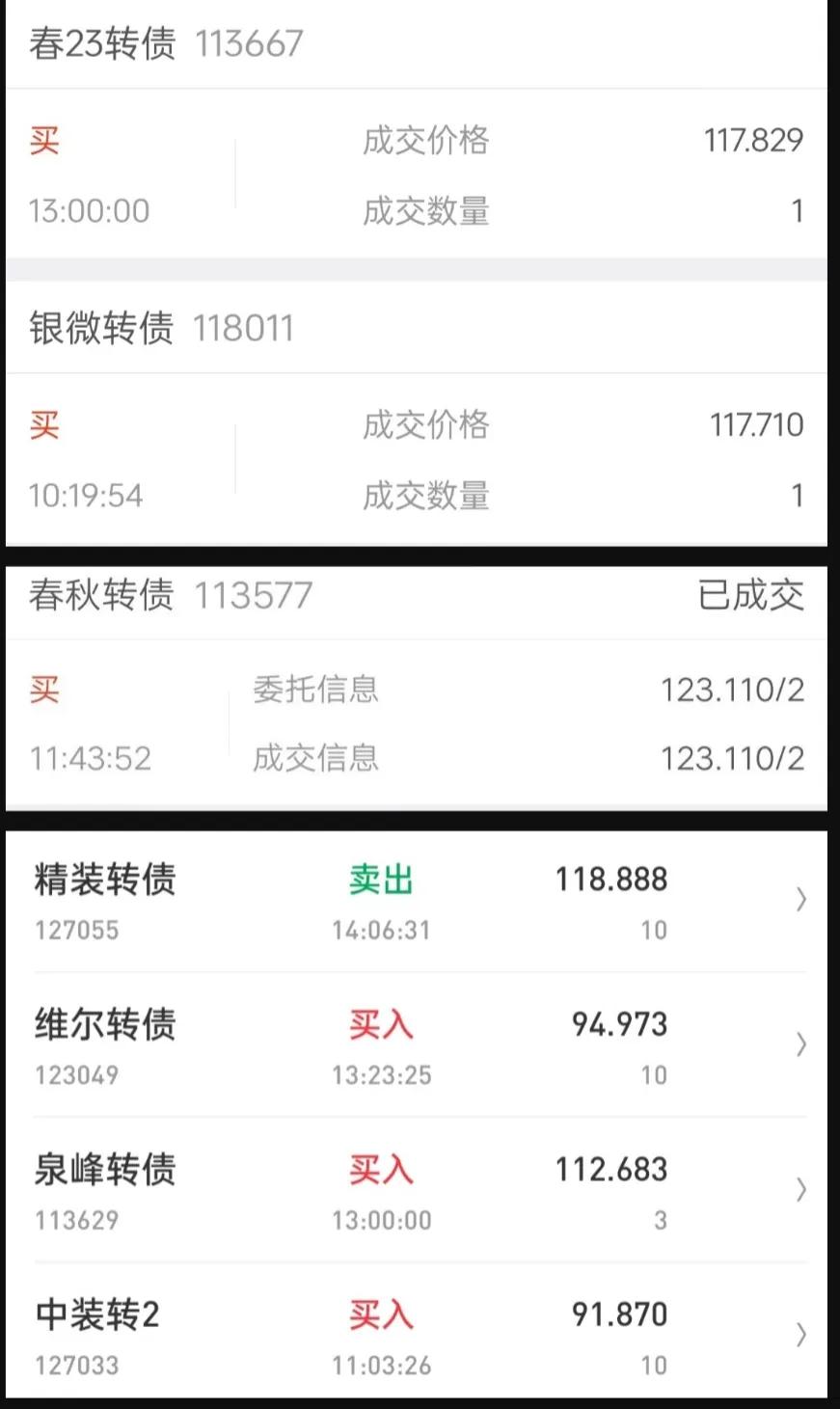Viewport: 840px width, 1409px height.
Task: Select the green 卖出 label for 精装转债
Action: (x=380, y=879)
